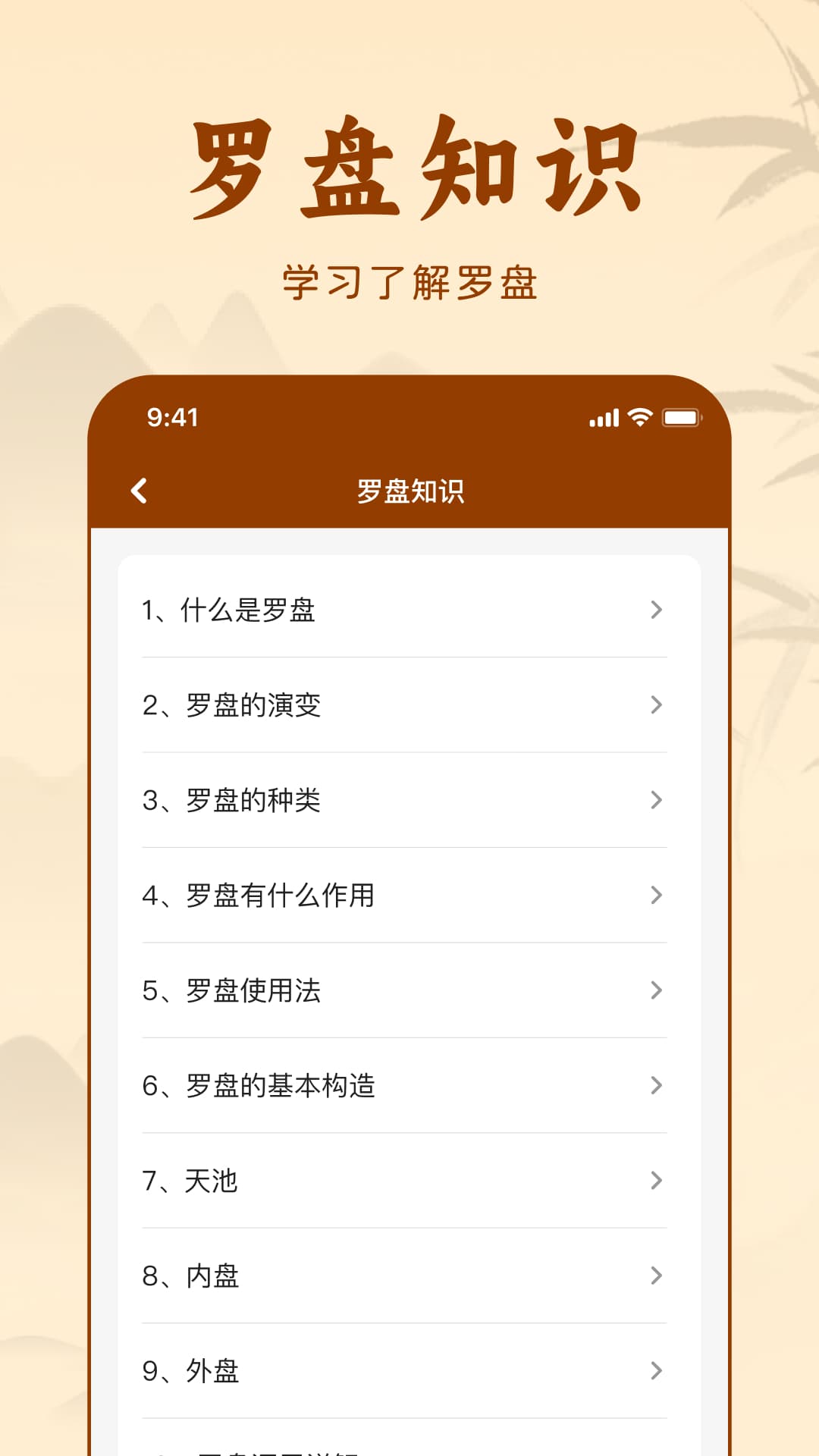Tap the back arrow to return
The height and width of the screenshot is (1456, 819).
(x=140, y=491)
